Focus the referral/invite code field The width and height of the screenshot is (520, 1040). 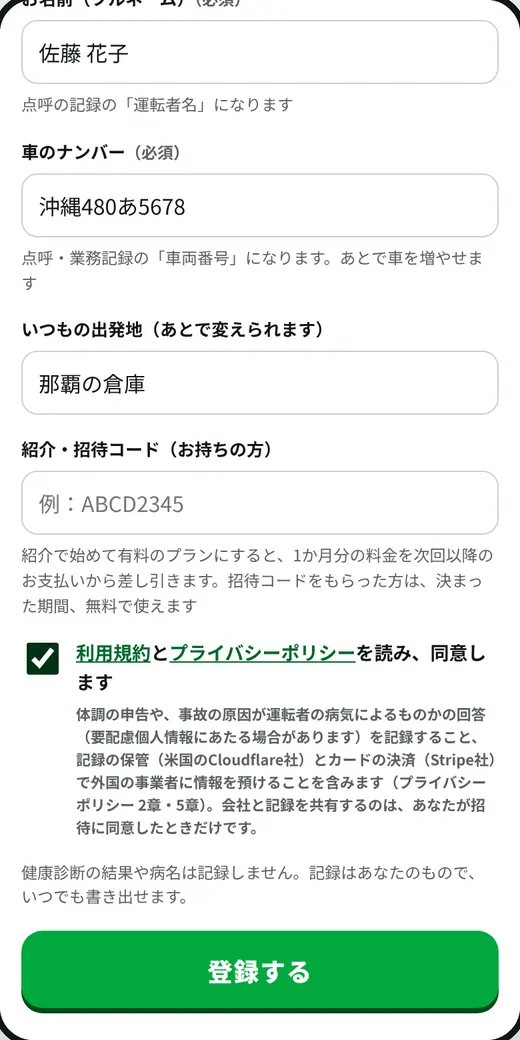(259, 503)
